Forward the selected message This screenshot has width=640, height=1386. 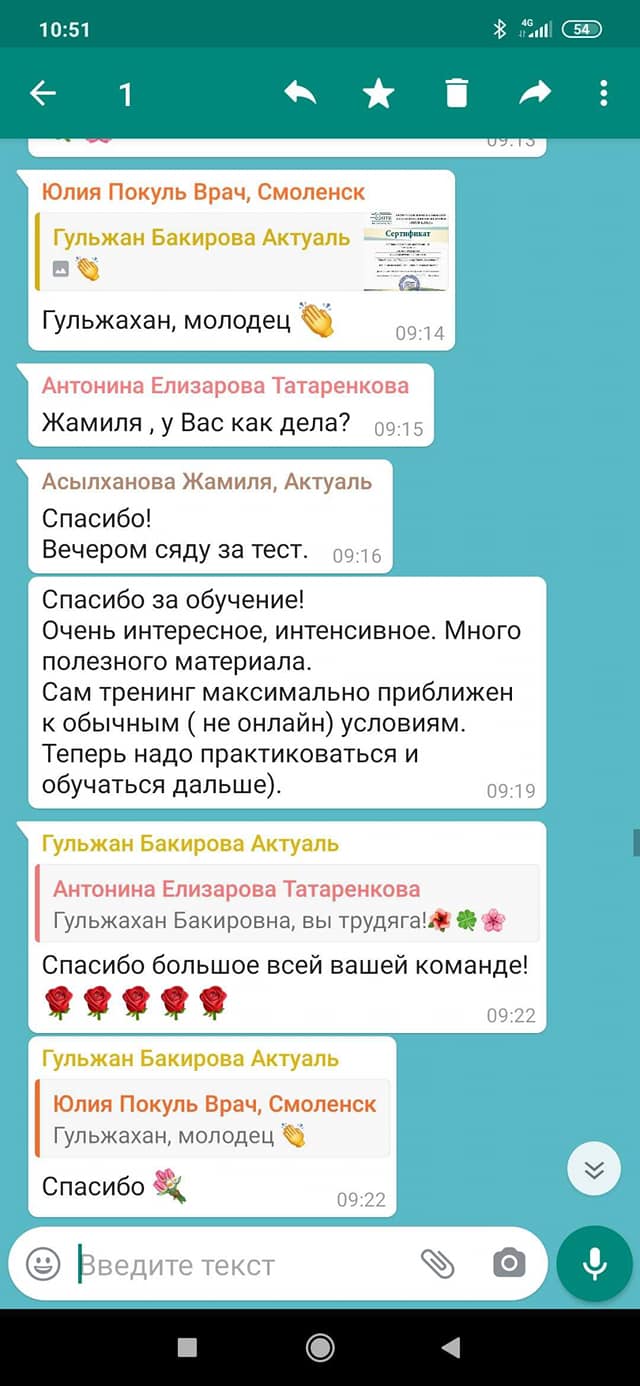[535, 94]
